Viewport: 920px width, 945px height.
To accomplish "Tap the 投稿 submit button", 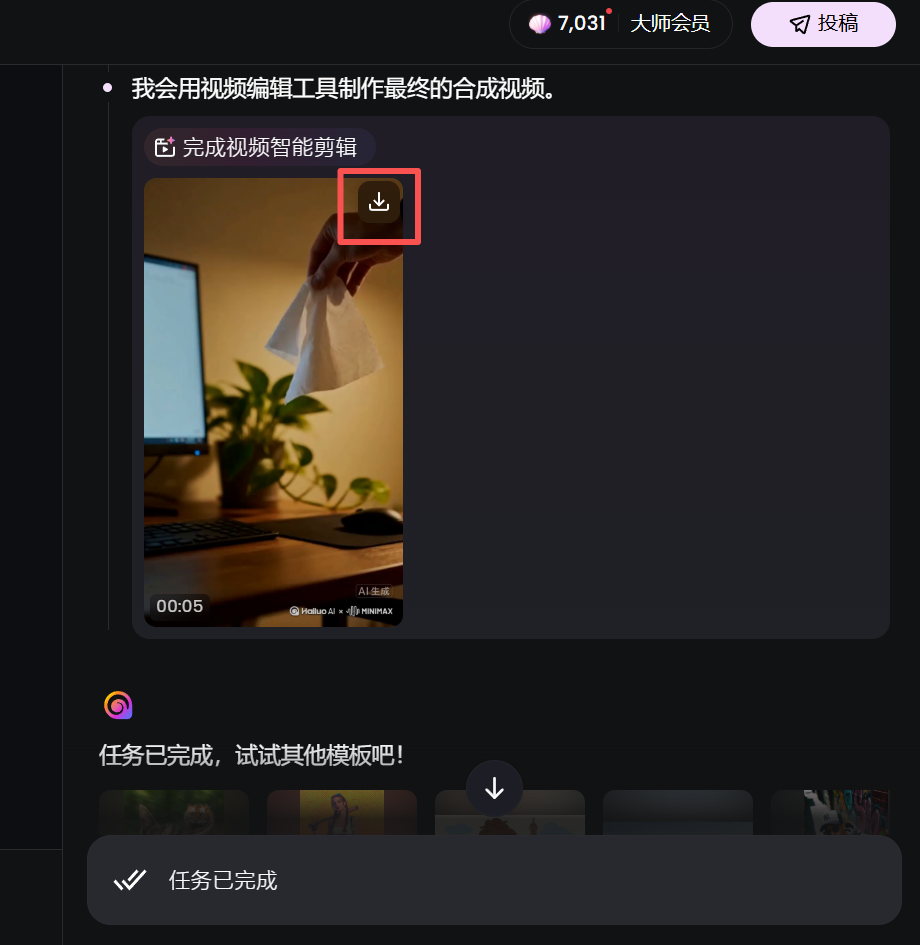I will click(x=823, y=24).
